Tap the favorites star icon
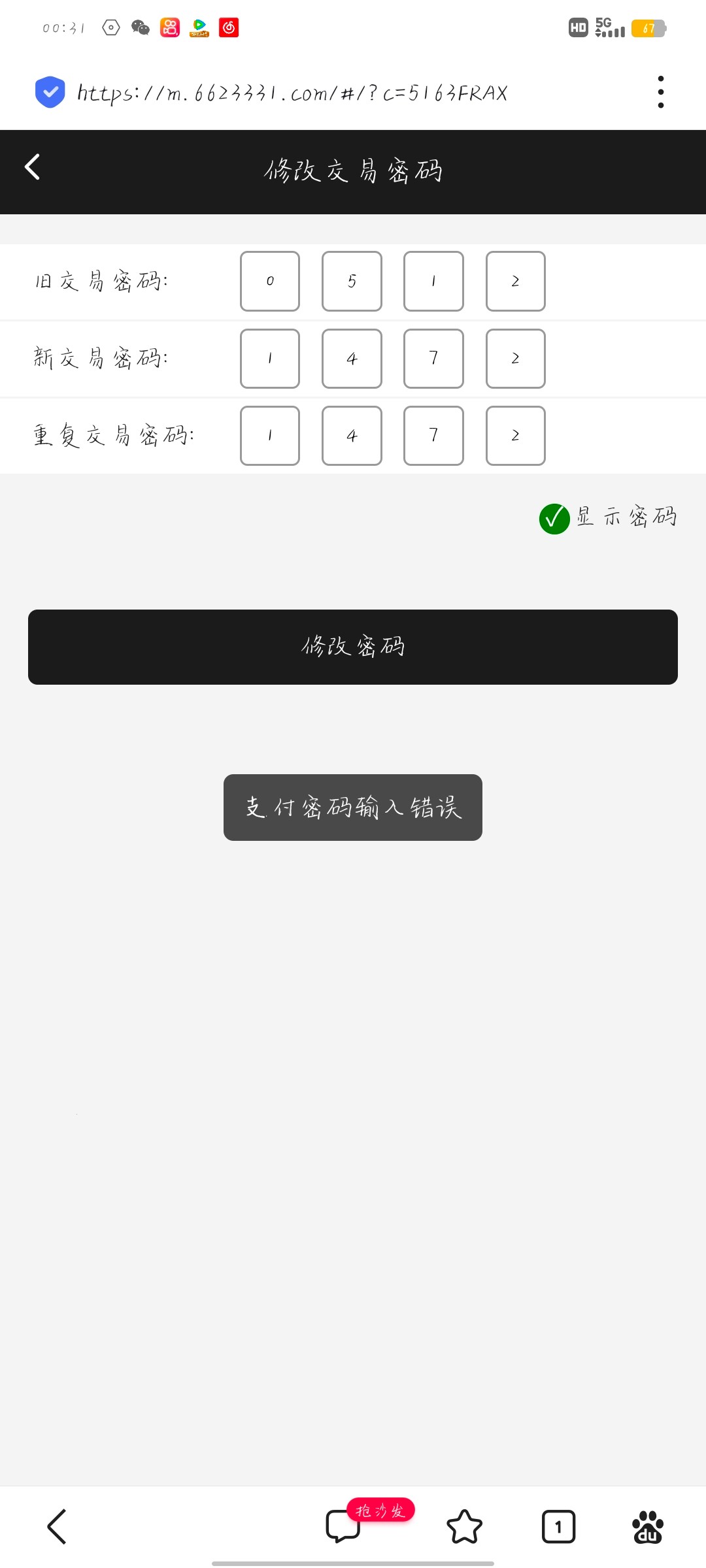Screen dimensions: 706x1568 [465, 1526]
